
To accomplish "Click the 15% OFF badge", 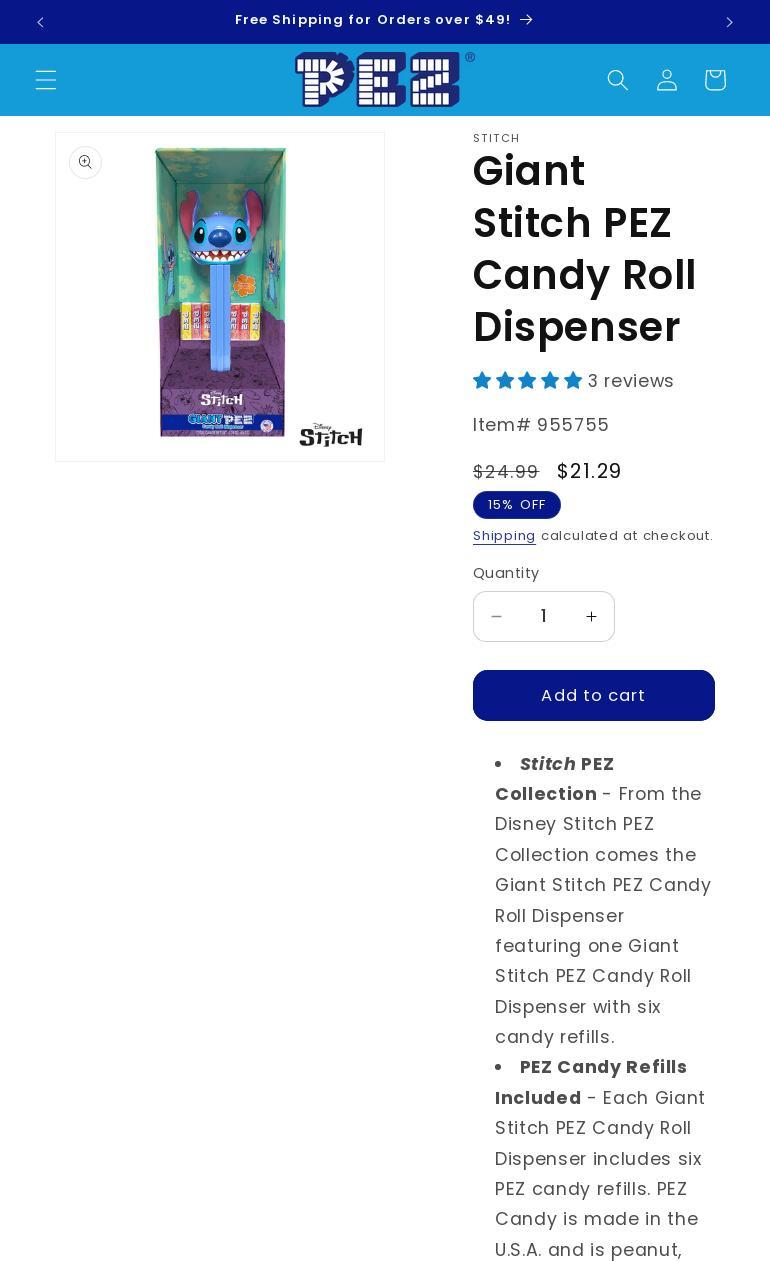I will 516,504.
